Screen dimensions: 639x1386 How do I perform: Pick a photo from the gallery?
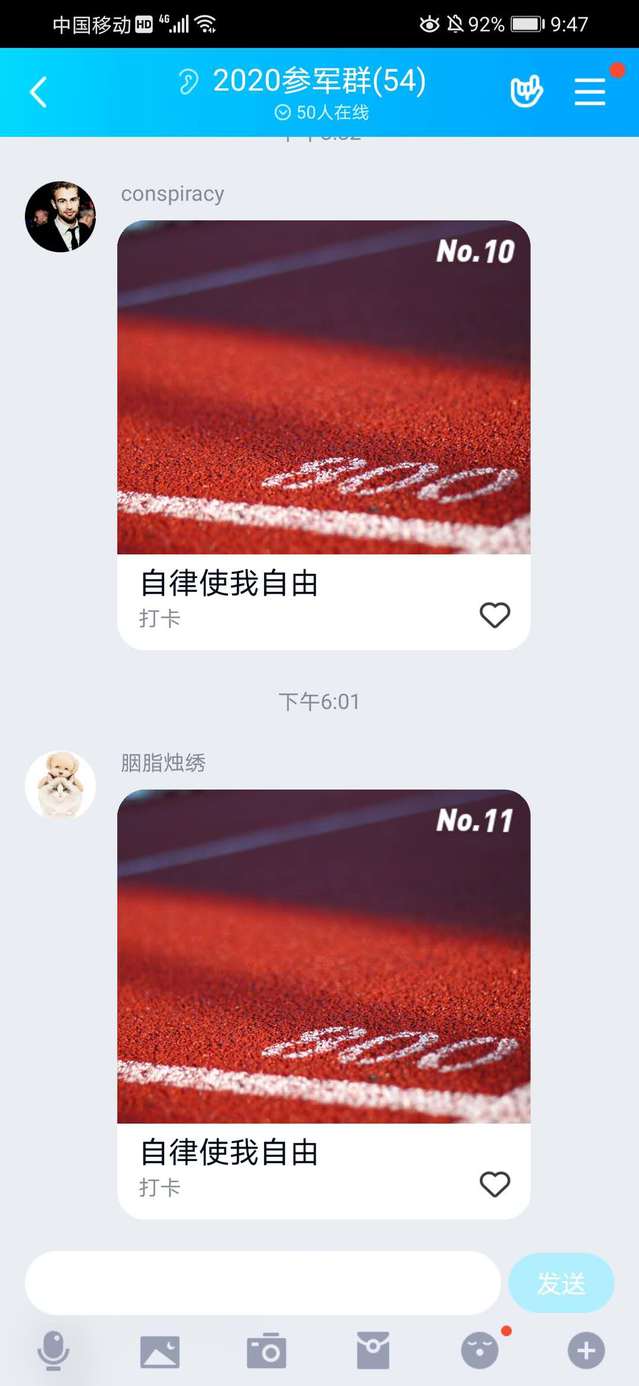click(160, 1352)
